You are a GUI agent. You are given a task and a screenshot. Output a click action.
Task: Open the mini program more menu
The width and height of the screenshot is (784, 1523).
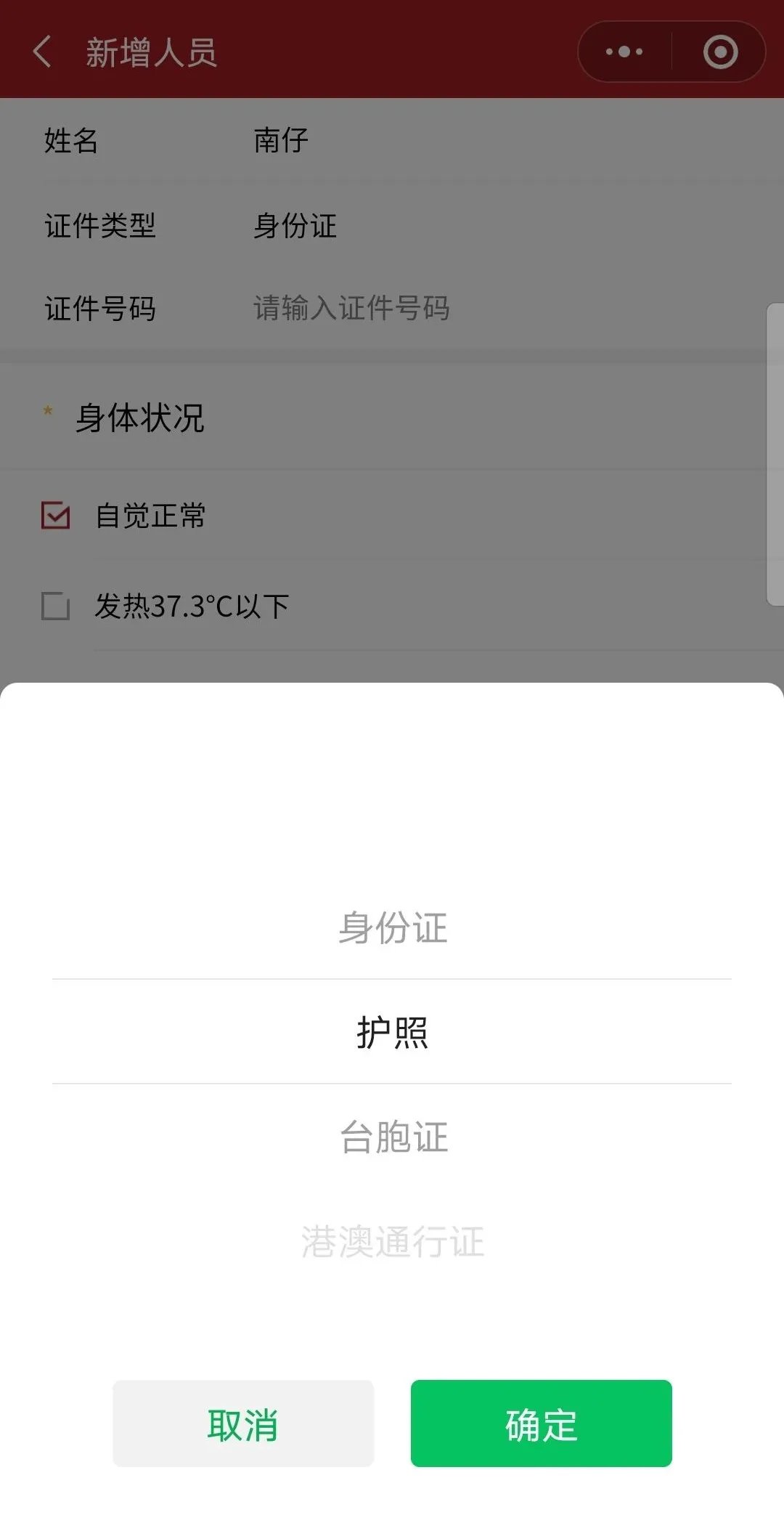(624, 52)
